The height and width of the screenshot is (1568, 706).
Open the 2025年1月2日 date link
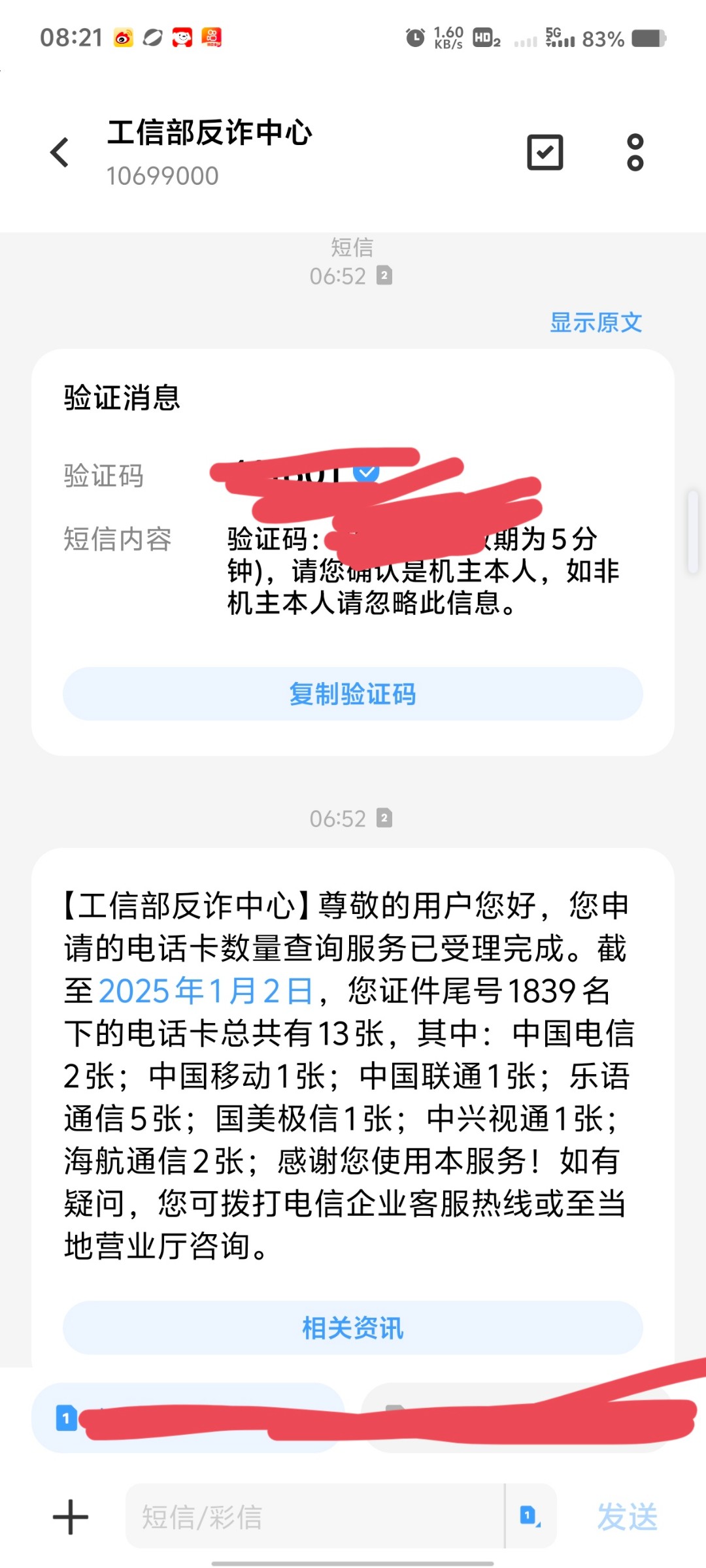tap(206, 991)
